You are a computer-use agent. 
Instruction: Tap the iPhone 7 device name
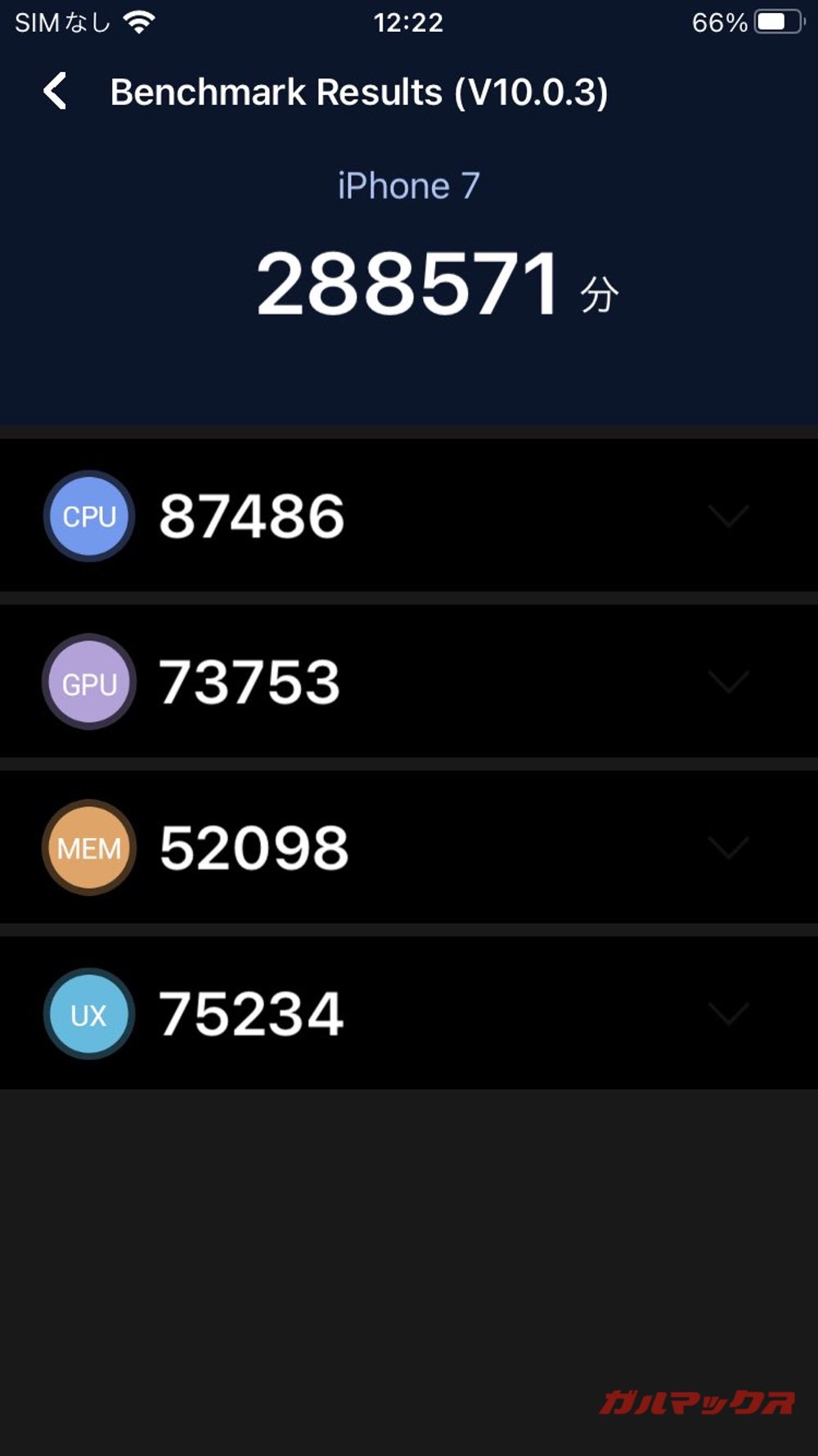[x=409, y=186]
